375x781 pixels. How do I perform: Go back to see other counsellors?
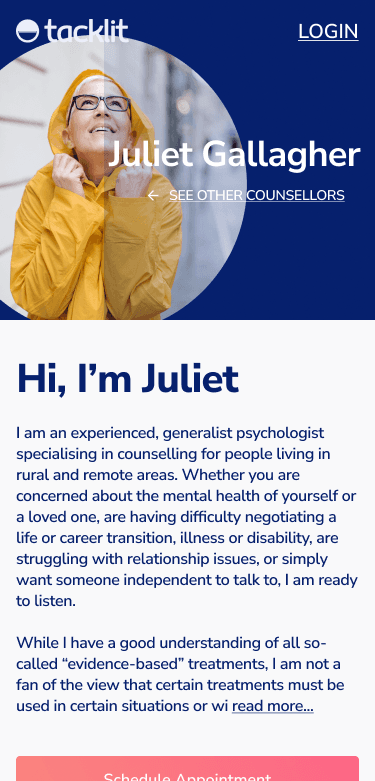click(x=246, y=195)
